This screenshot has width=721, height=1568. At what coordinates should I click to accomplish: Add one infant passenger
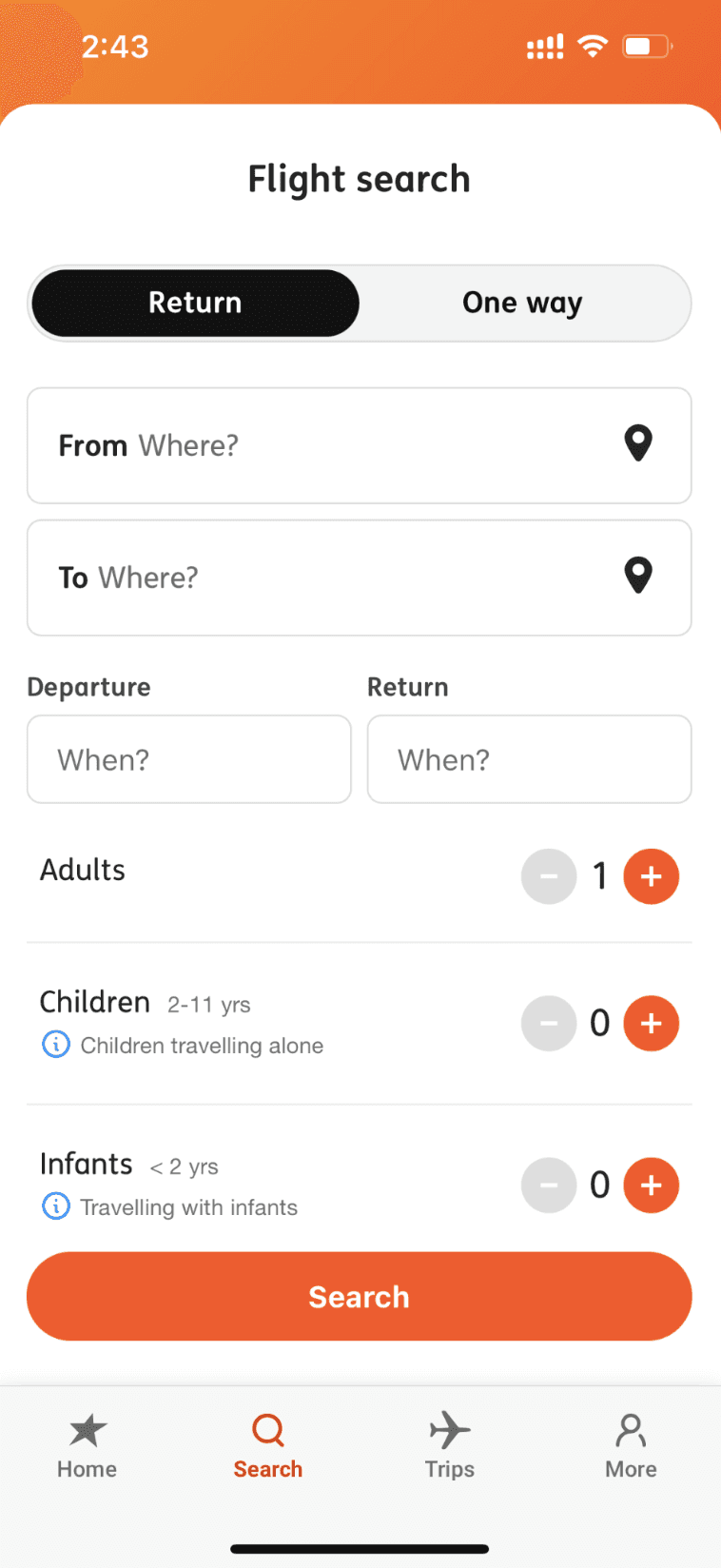coord(652,1186)
